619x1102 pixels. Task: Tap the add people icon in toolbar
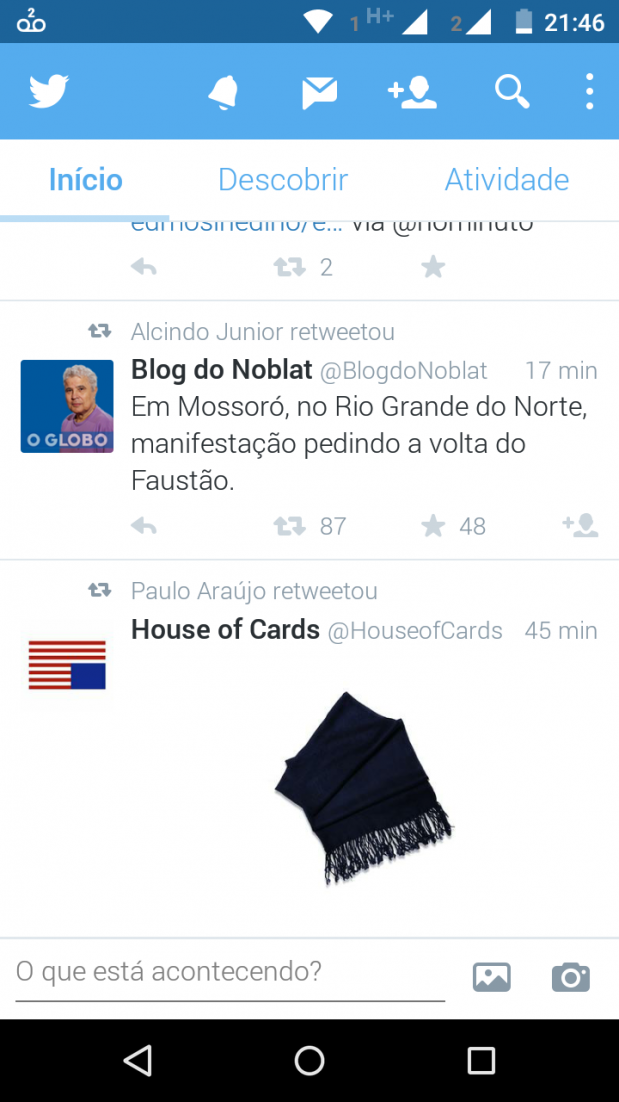click(x=412, y=93)
